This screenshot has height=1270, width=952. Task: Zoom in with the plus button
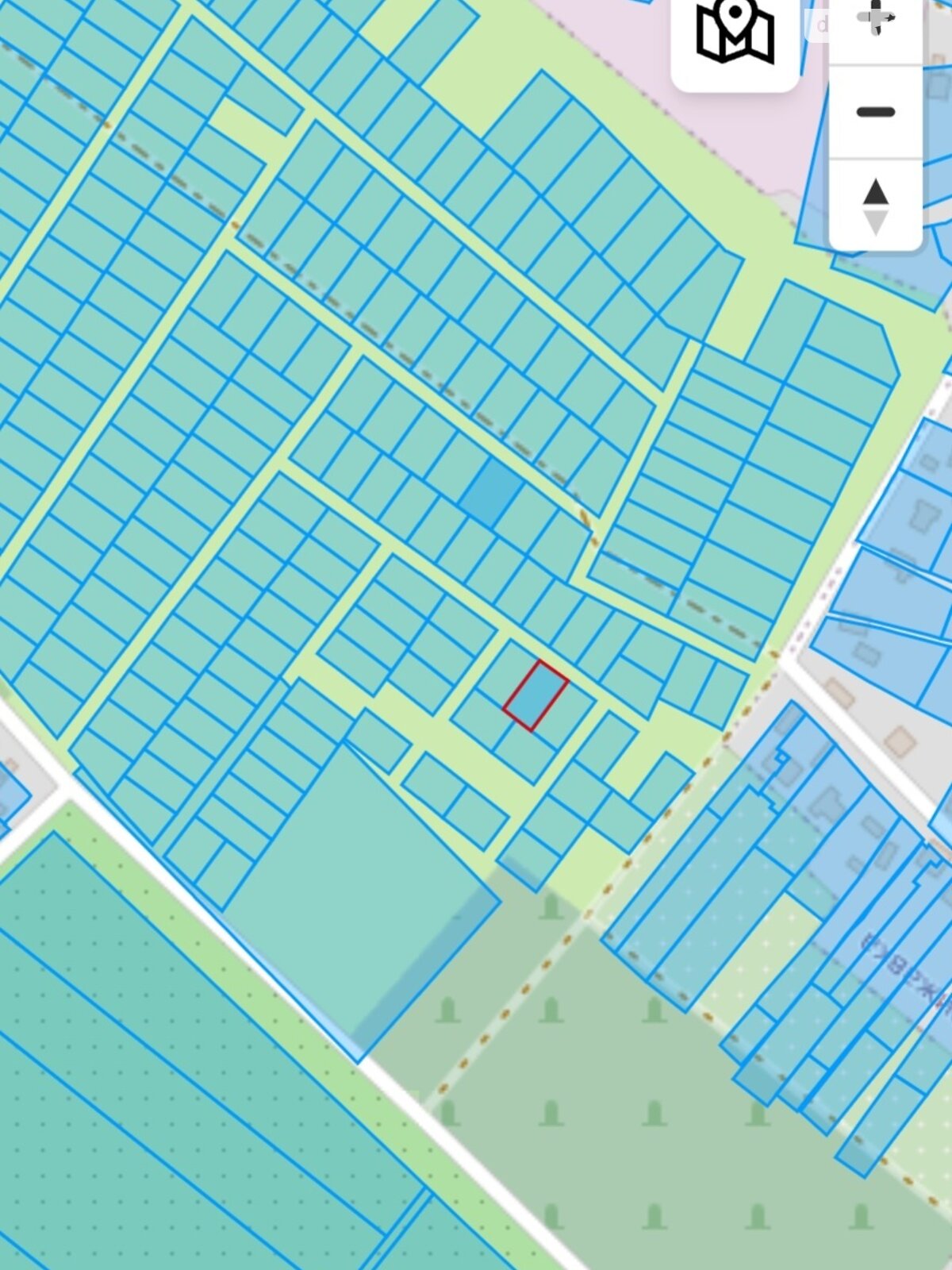(x=876, y=20)
